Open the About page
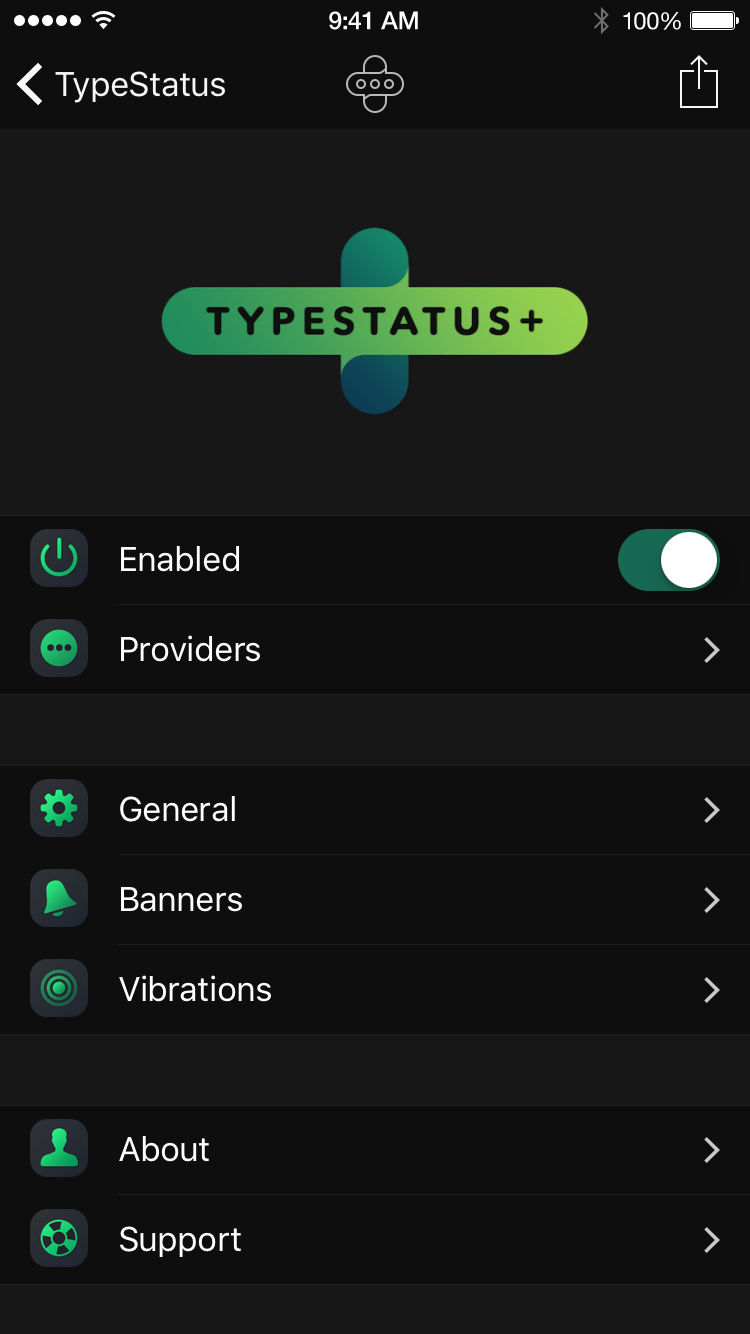 375,1150
